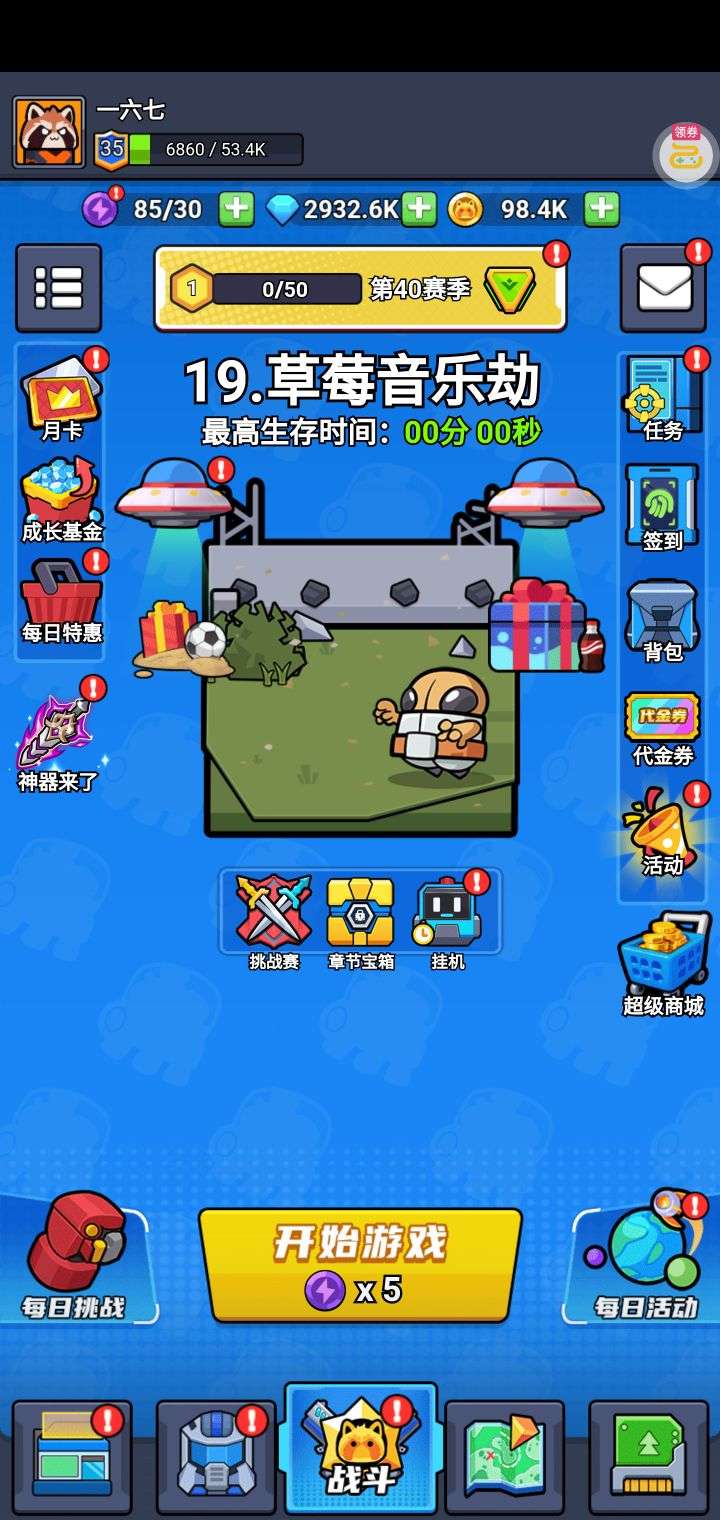Open the list menu button
Screen dimensions: 720x1520
(58, 288)
